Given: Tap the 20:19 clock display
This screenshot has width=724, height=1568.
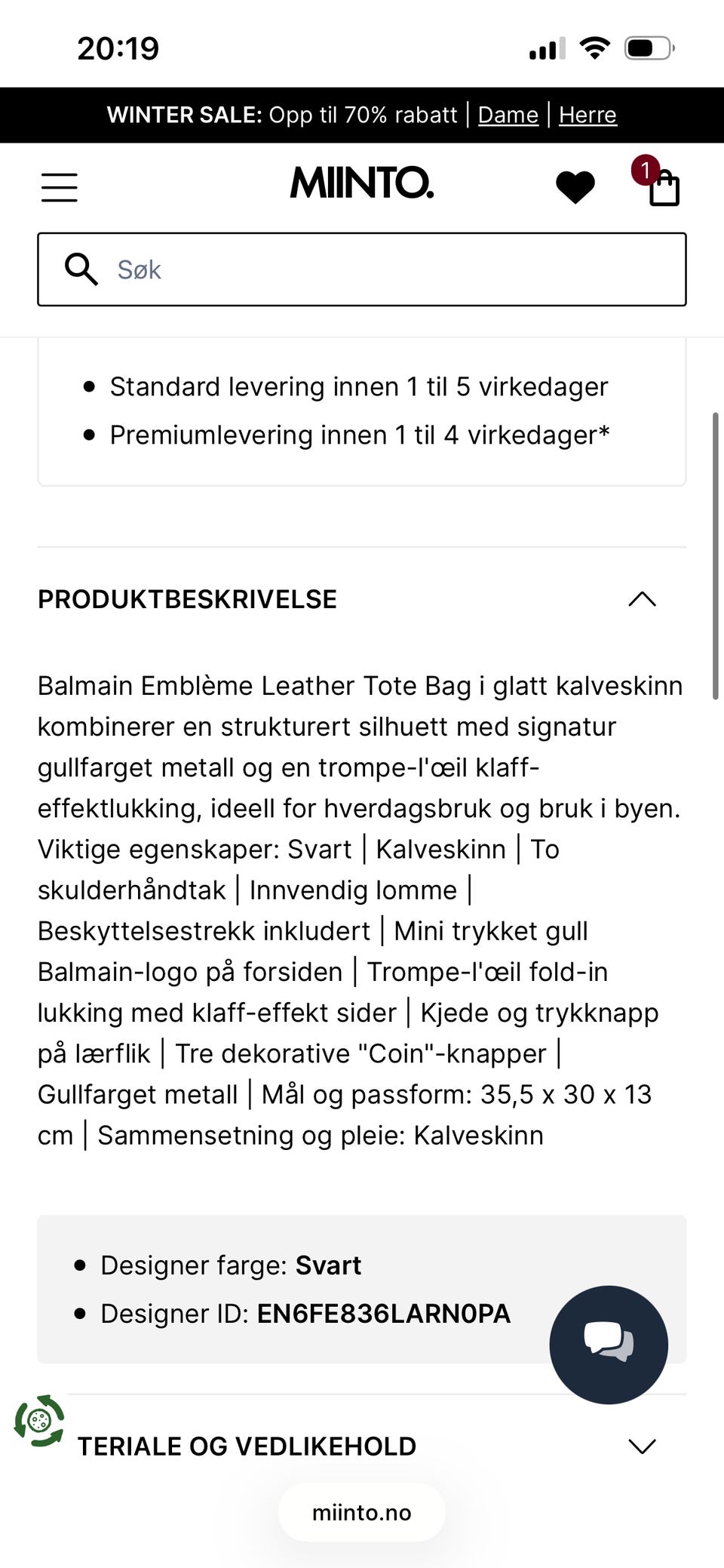Looking at the screenshot, I should (118, 48).
